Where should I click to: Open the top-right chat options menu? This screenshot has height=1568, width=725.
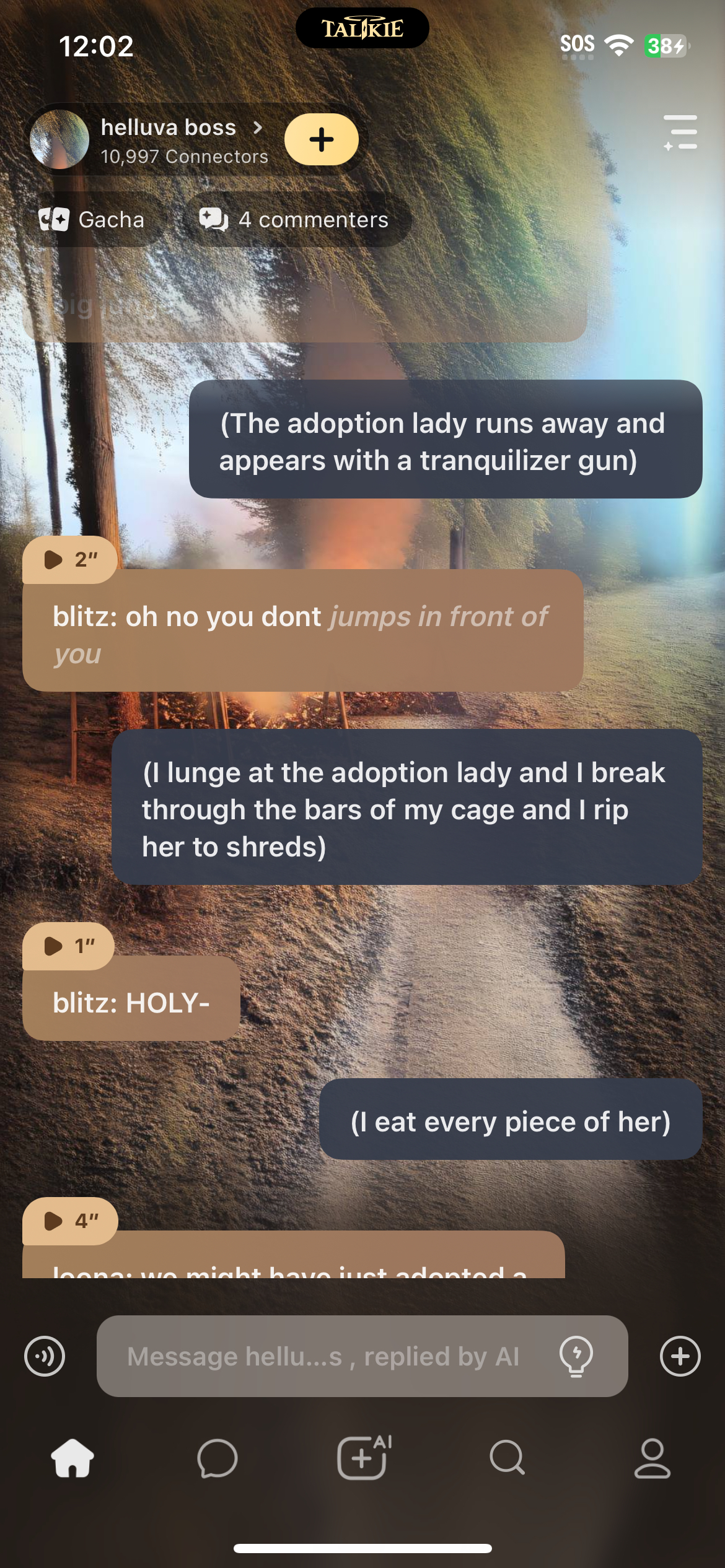pos(680,132)
